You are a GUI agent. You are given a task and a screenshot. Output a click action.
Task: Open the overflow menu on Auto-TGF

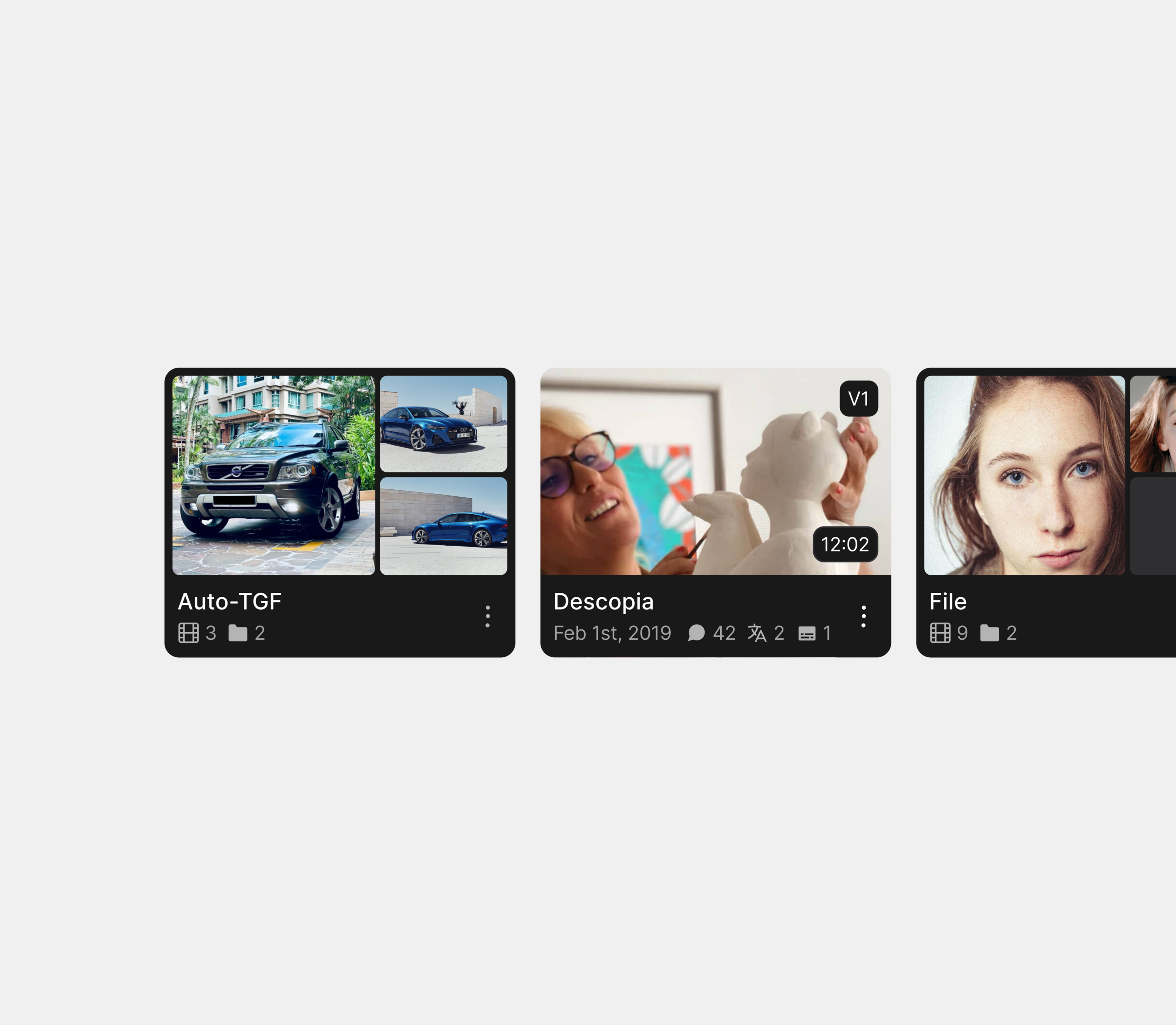pyautogui.click(x=488, y=617)
